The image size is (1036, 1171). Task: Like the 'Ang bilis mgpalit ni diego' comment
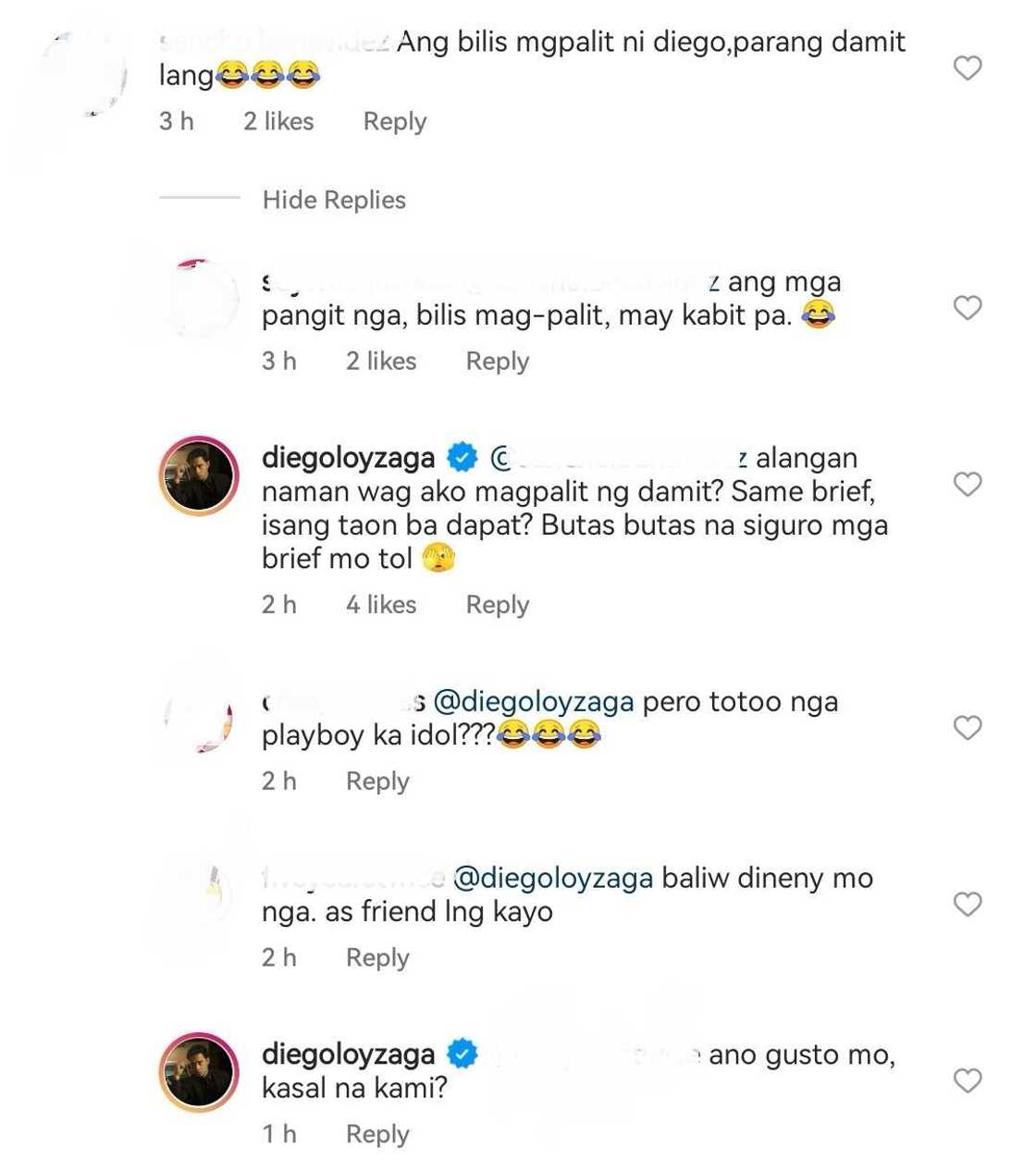coord(967,68)
